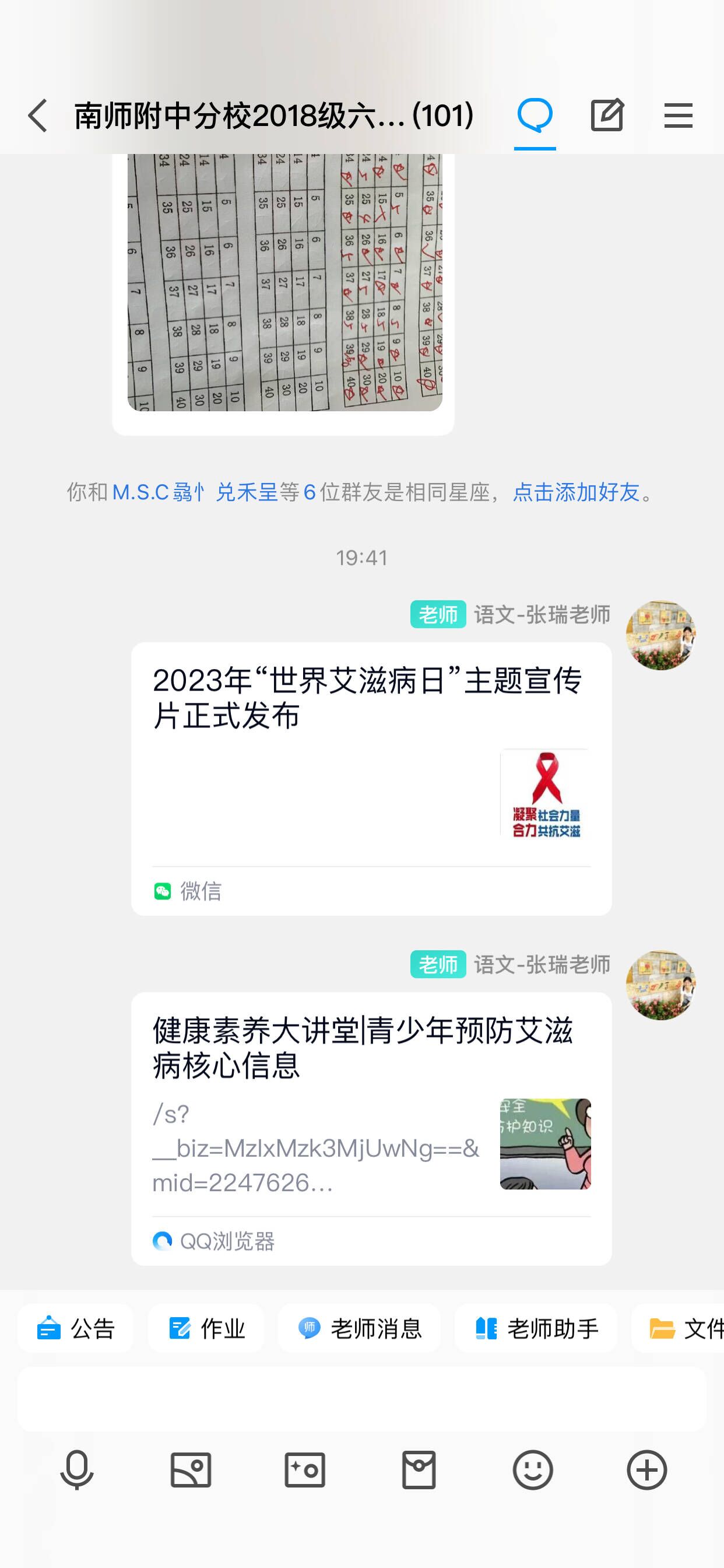The width and height of the screenshot is (724, 1568).
Task: Tap the 点击添加好友 link
Action: click(576, 492)
